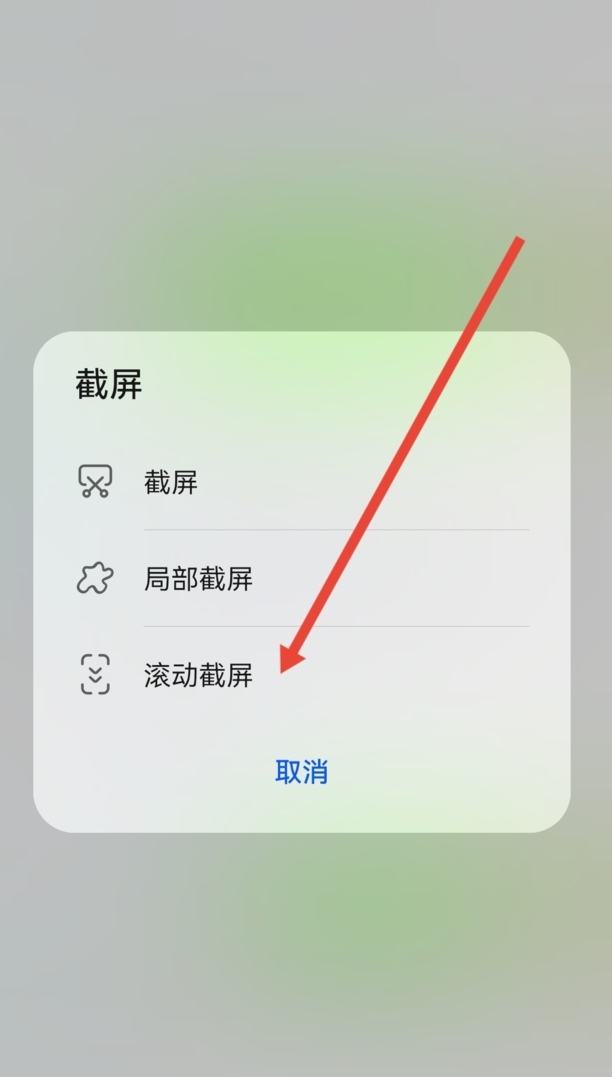
Task: Choose 局部截屏 partial screenshot
Action: (198, 579)
